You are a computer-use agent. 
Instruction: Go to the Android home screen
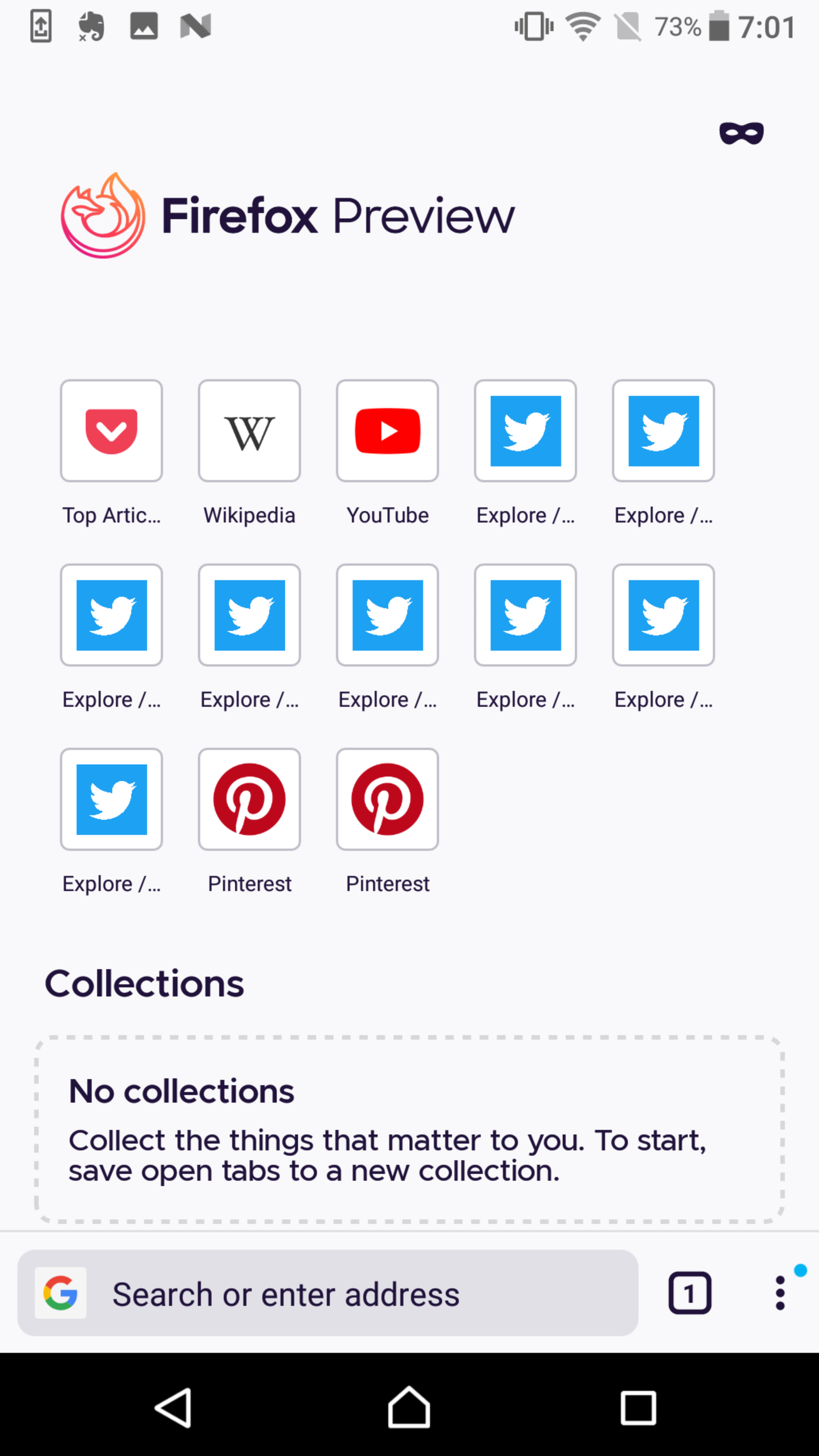click(409, 1407)
